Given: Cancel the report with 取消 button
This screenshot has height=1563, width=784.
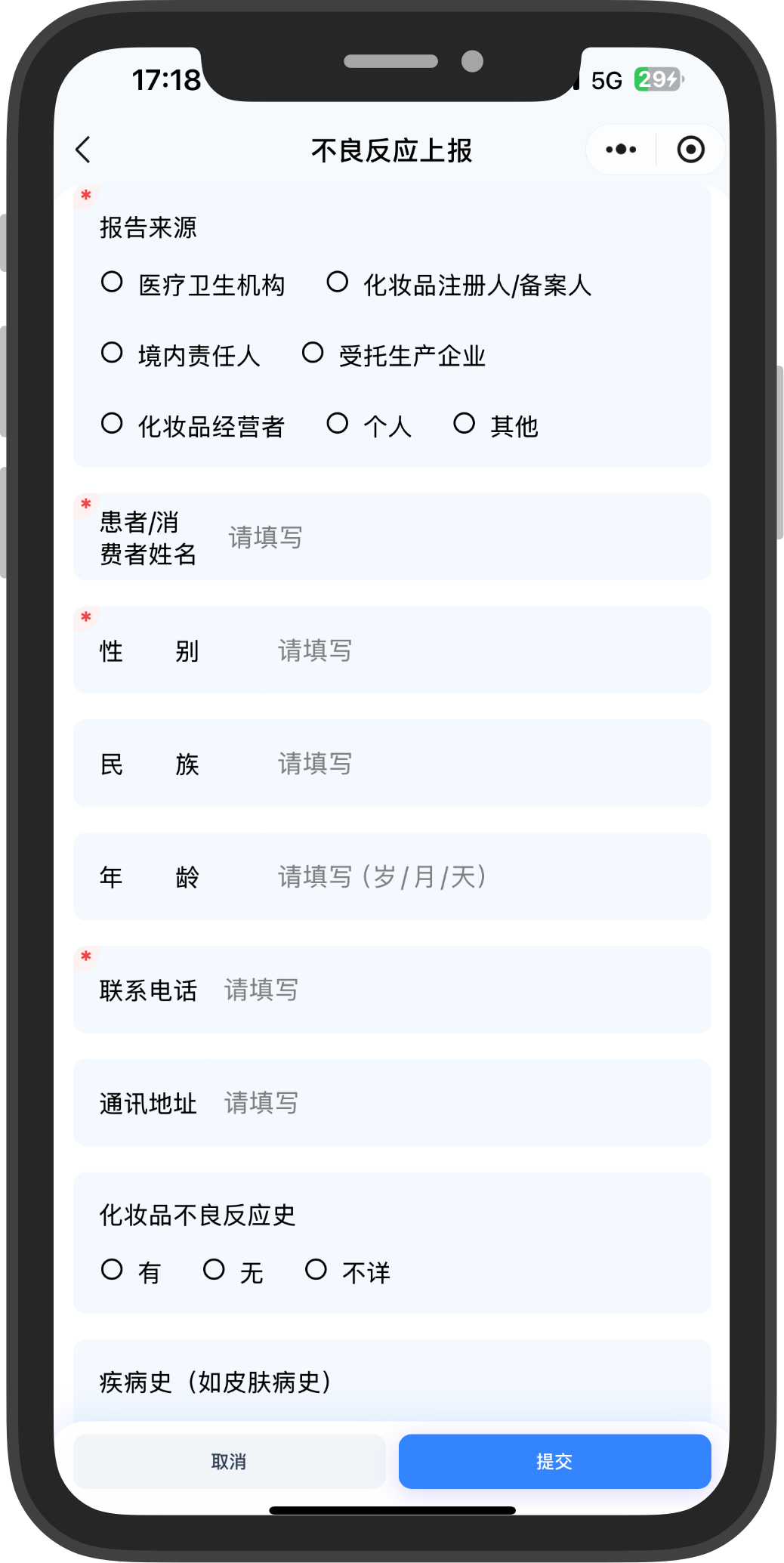Looking at the screenshot, I should coord(229,1462).
